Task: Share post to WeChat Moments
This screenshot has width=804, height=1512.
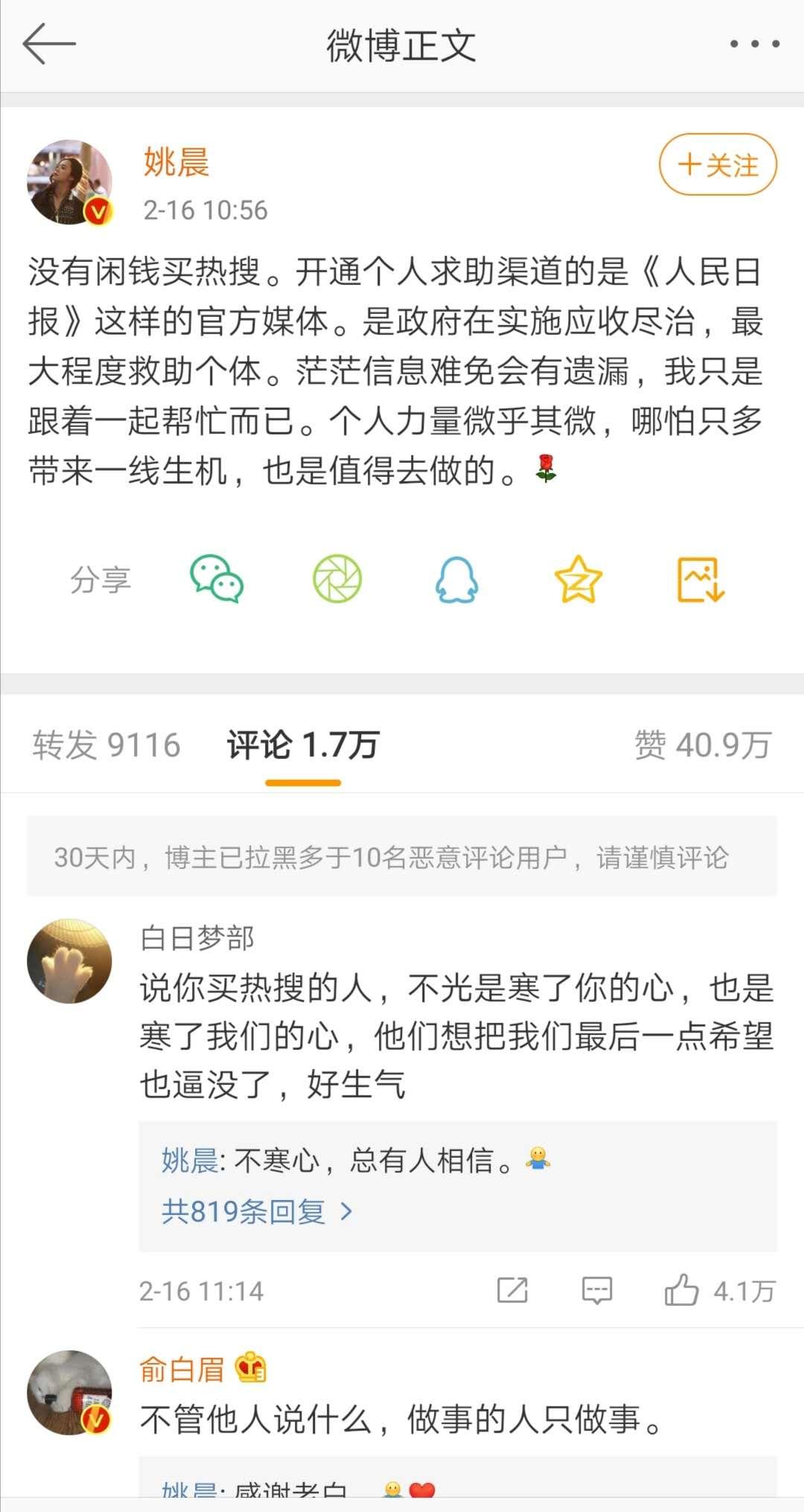Action: pyautogui.click(x=337, y=579)
